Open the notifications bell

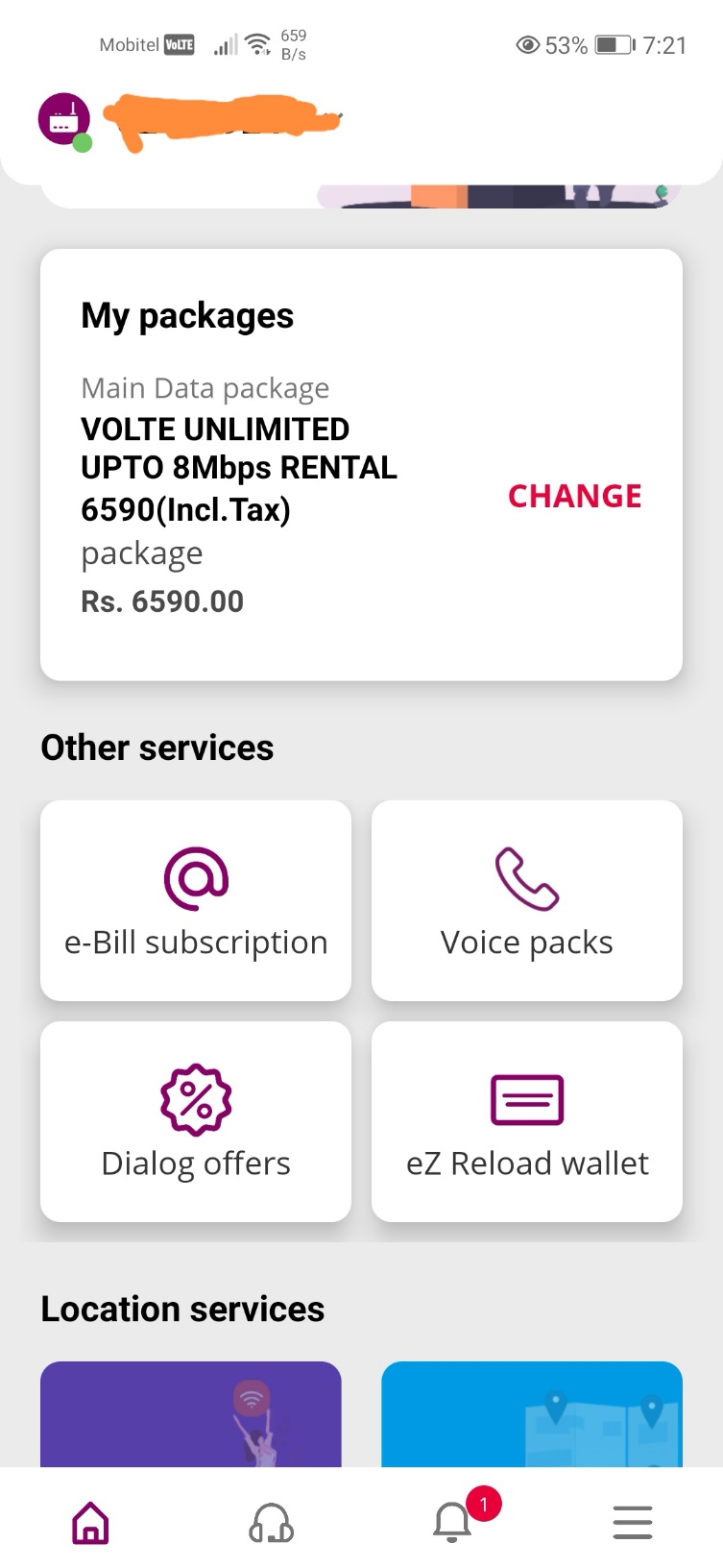(x=452, y=1523)
